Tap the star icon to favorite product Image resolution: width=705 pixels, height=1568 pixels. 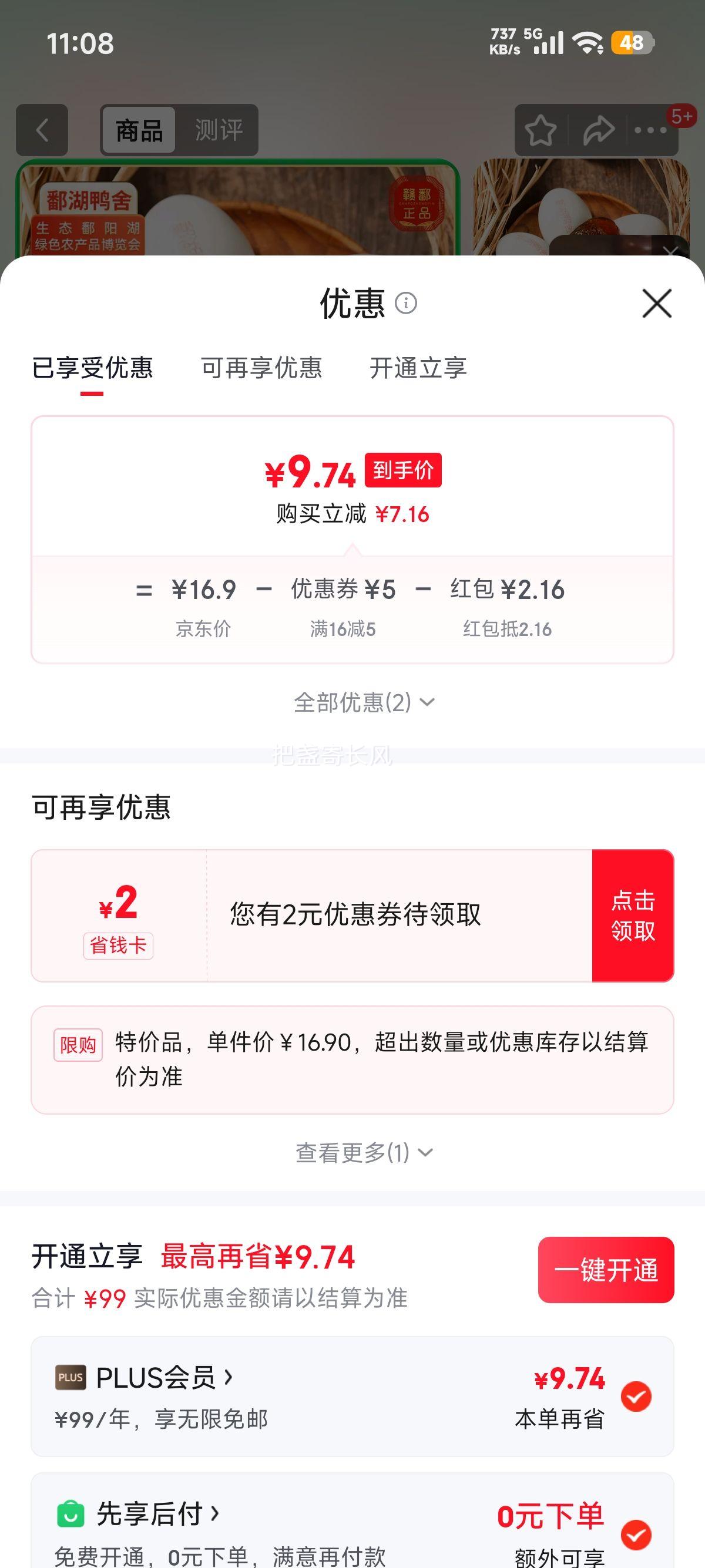542,130
